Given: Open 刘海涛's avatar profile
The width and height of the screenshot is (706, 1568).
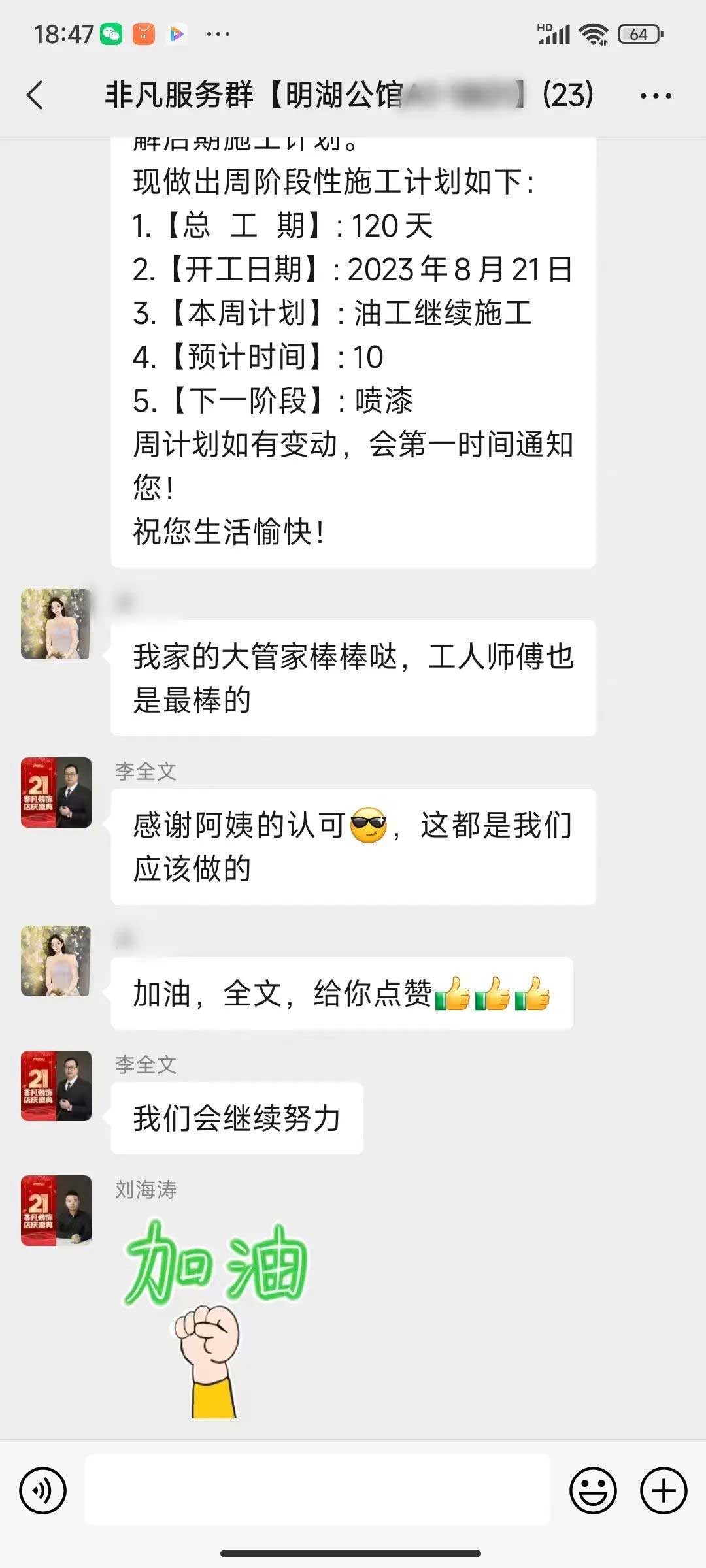Looking at the screenshot, I should 56,1210.
